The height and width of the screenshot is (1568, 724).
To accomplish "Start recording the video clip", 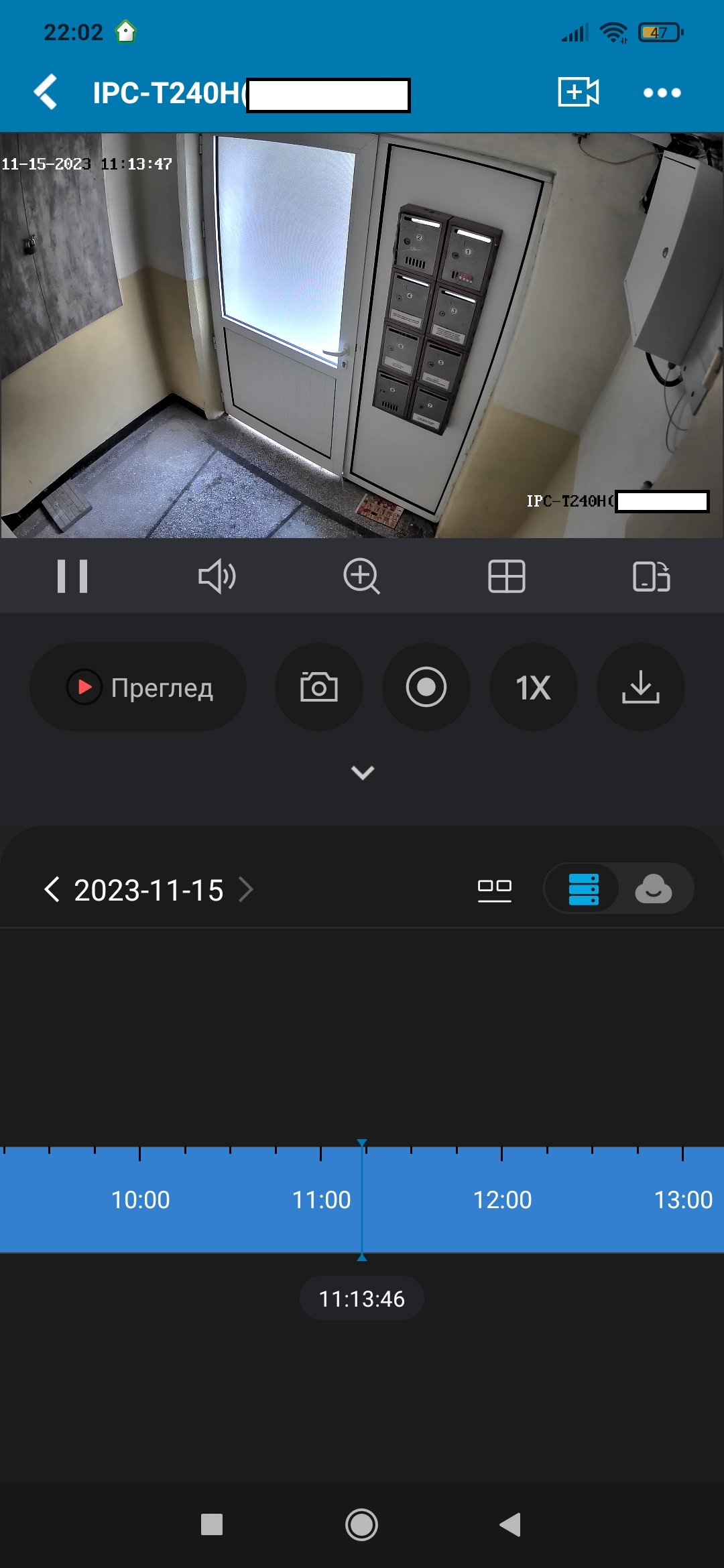I will [426, 688].
